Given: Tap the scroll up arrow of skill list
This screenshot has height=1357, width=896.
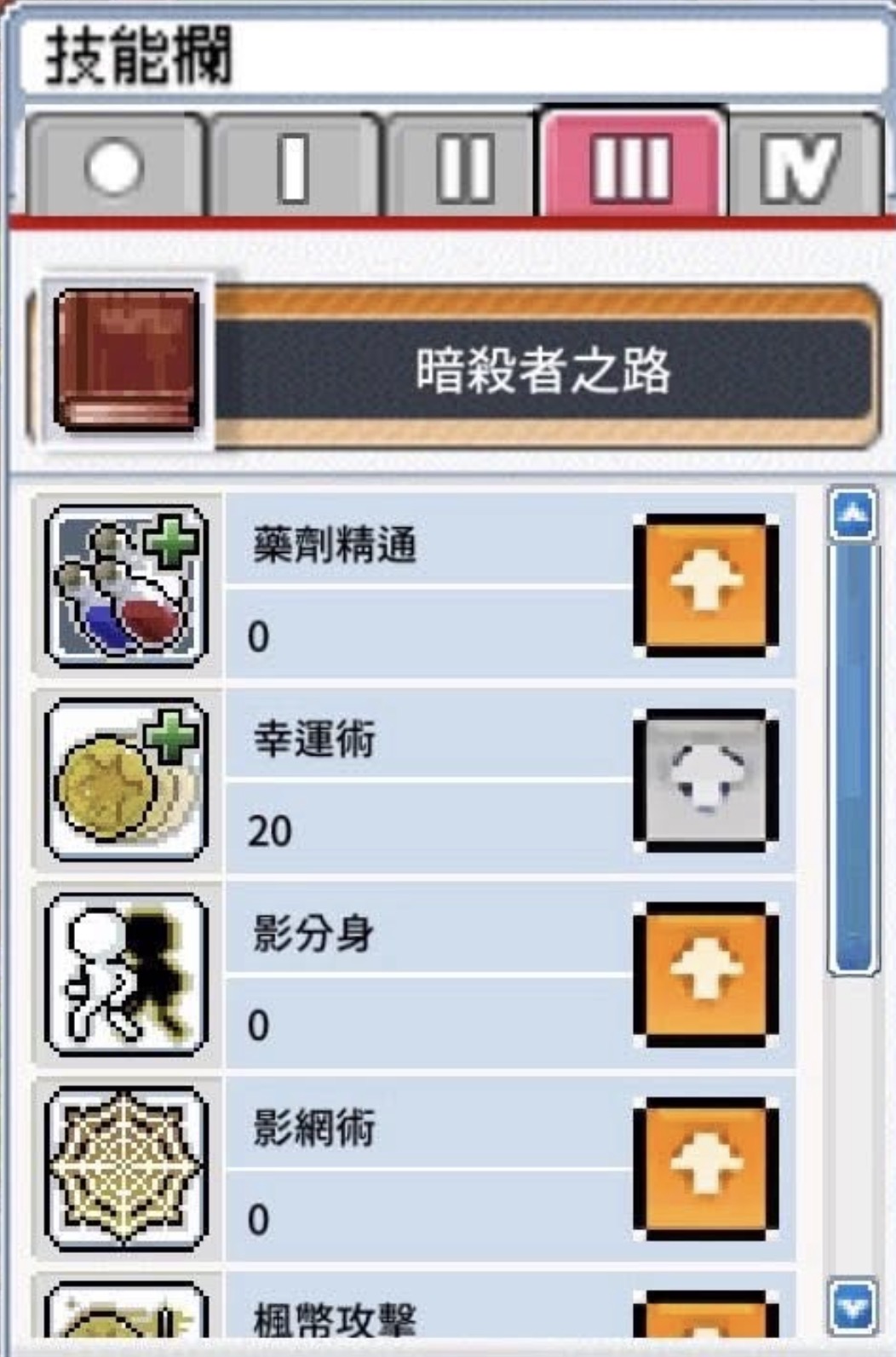Looking at the screenshot, I should 853,515.
